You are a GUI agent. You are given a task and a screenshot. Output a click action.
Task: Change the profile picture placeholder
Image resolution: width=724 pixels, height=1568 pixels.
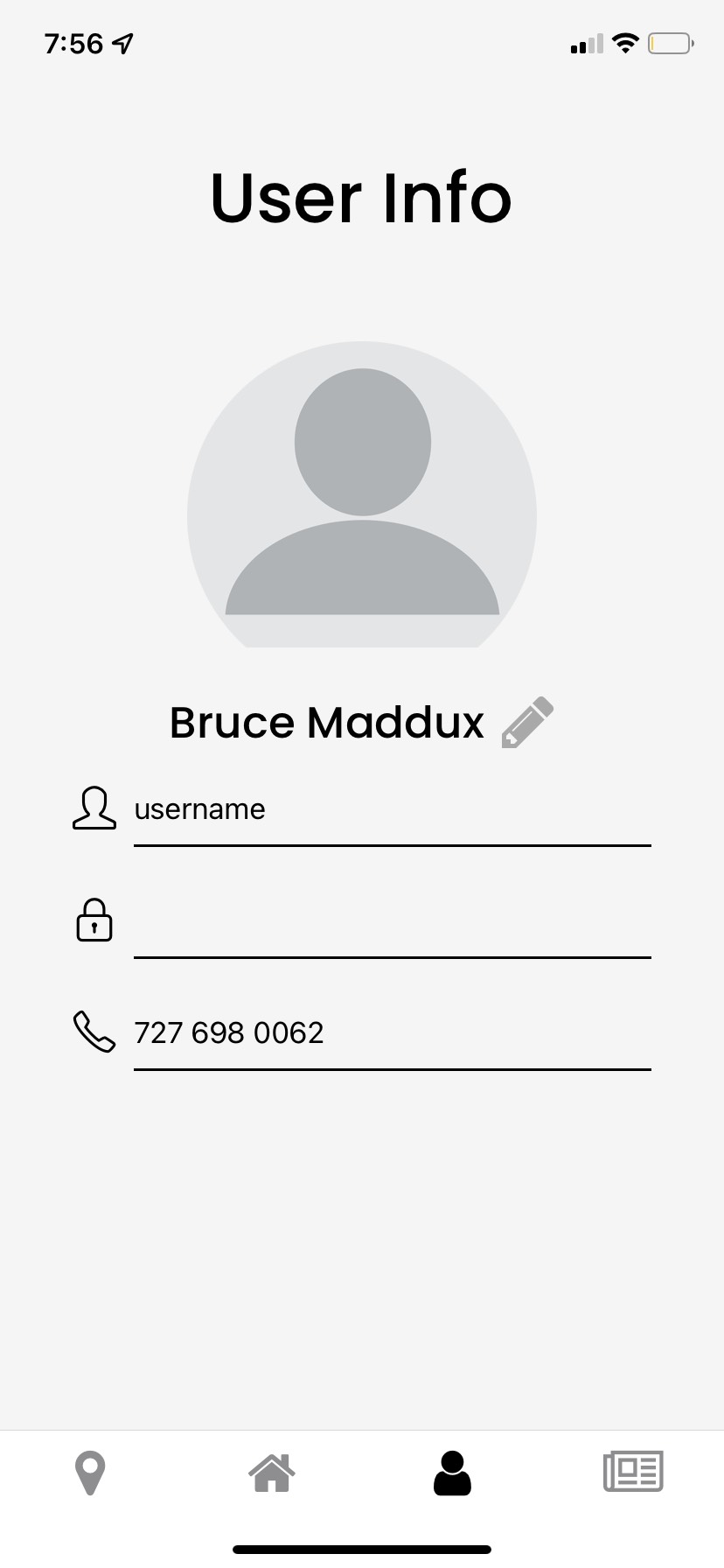pyautogui.click(x=362, y=495)
